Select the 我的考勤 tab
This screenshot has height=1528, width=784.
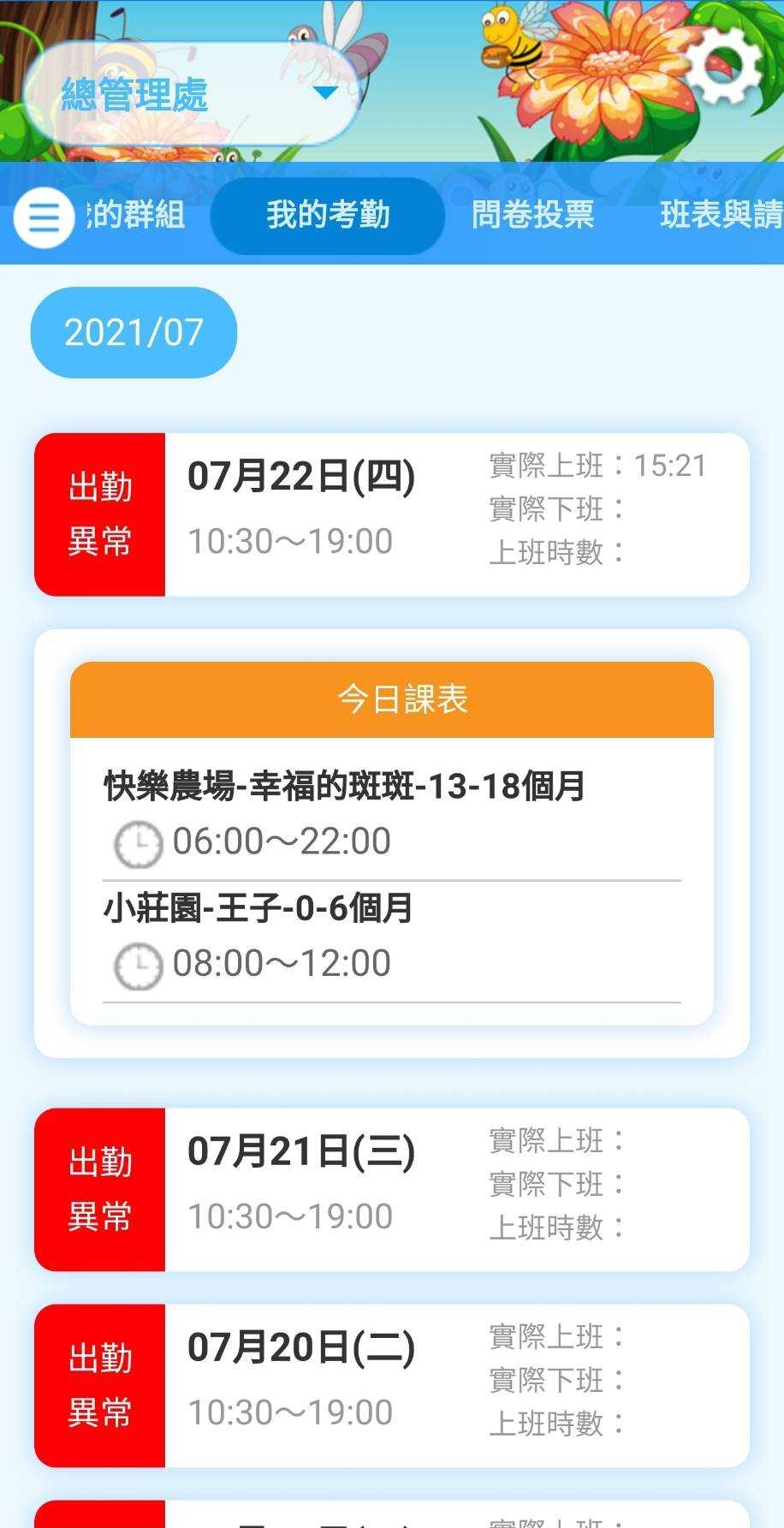click(x=328, y=215)
